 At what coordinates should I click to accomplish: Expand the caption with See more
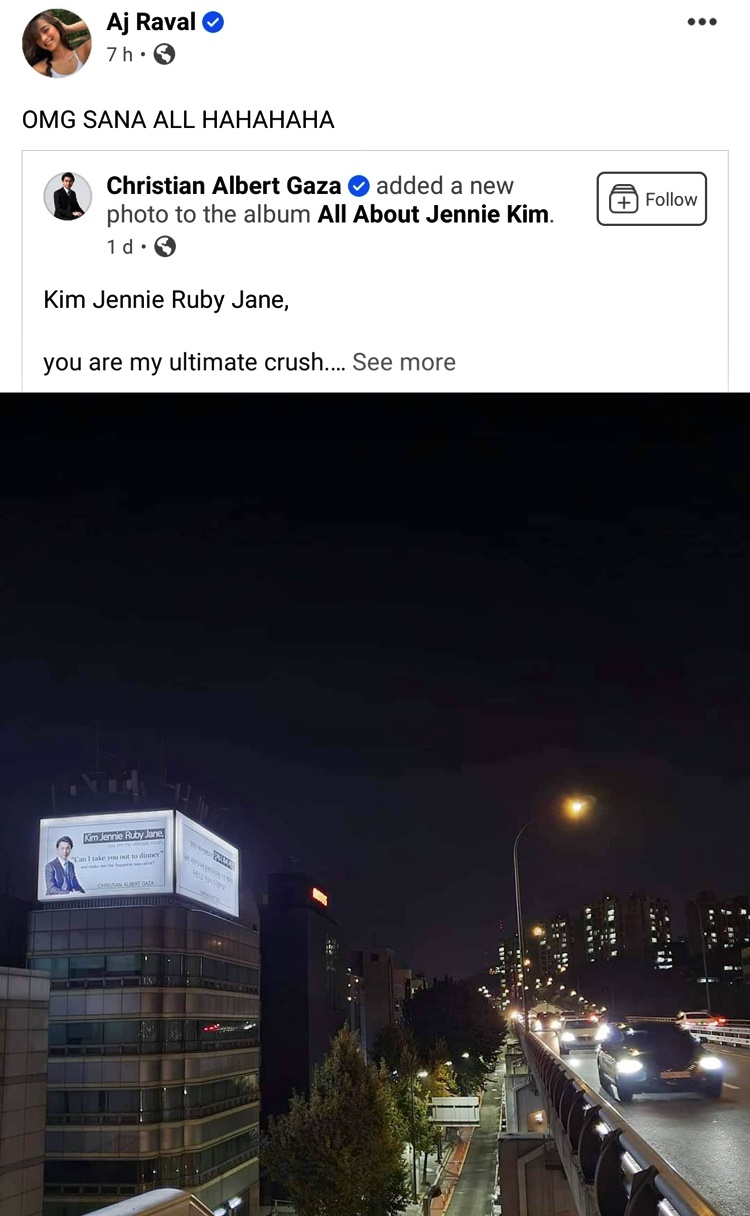[403, 362]
